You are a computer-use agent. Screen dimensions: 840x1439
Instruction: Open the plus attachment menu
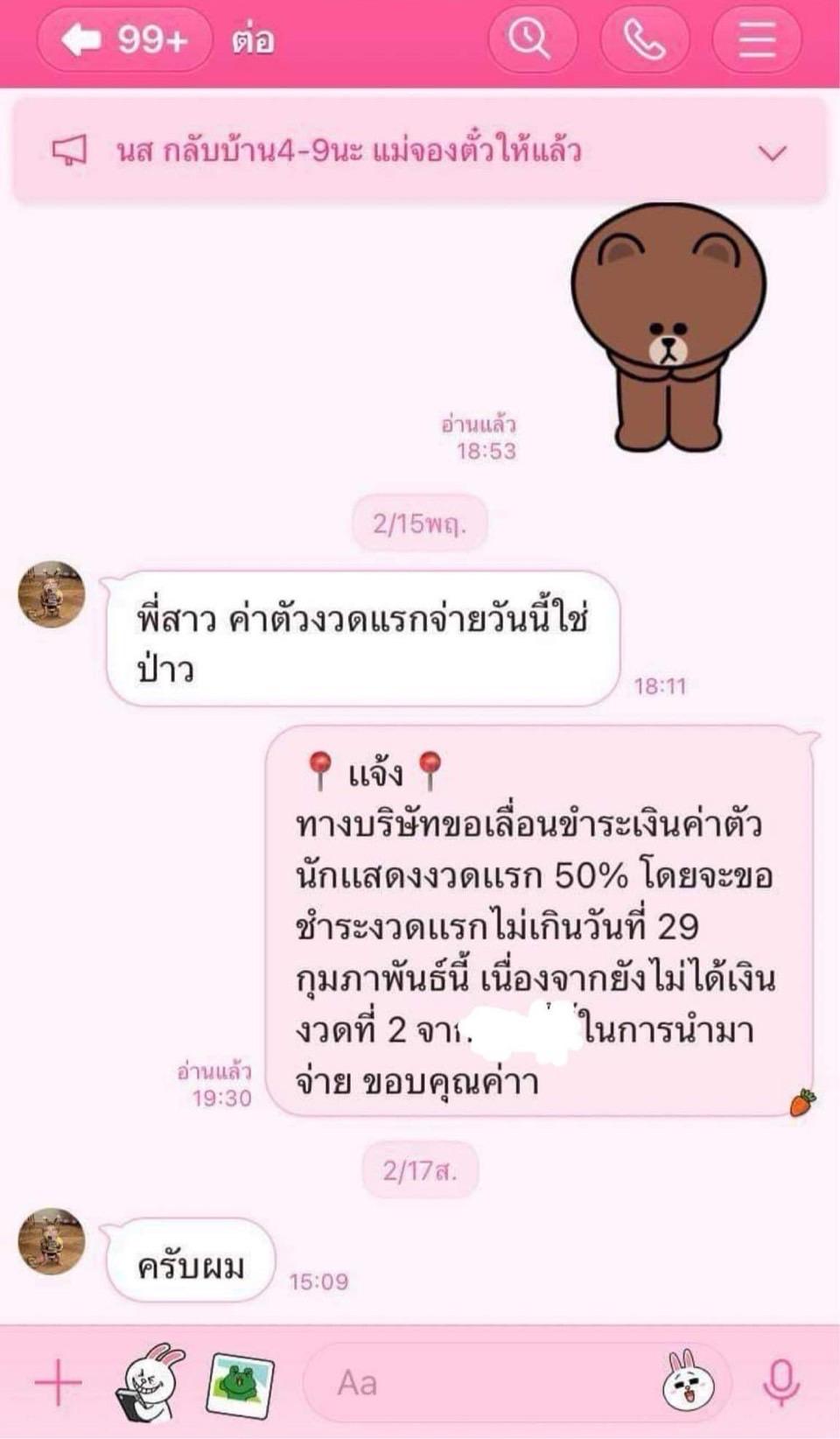pyautogui.click(x=58, y=1383)
